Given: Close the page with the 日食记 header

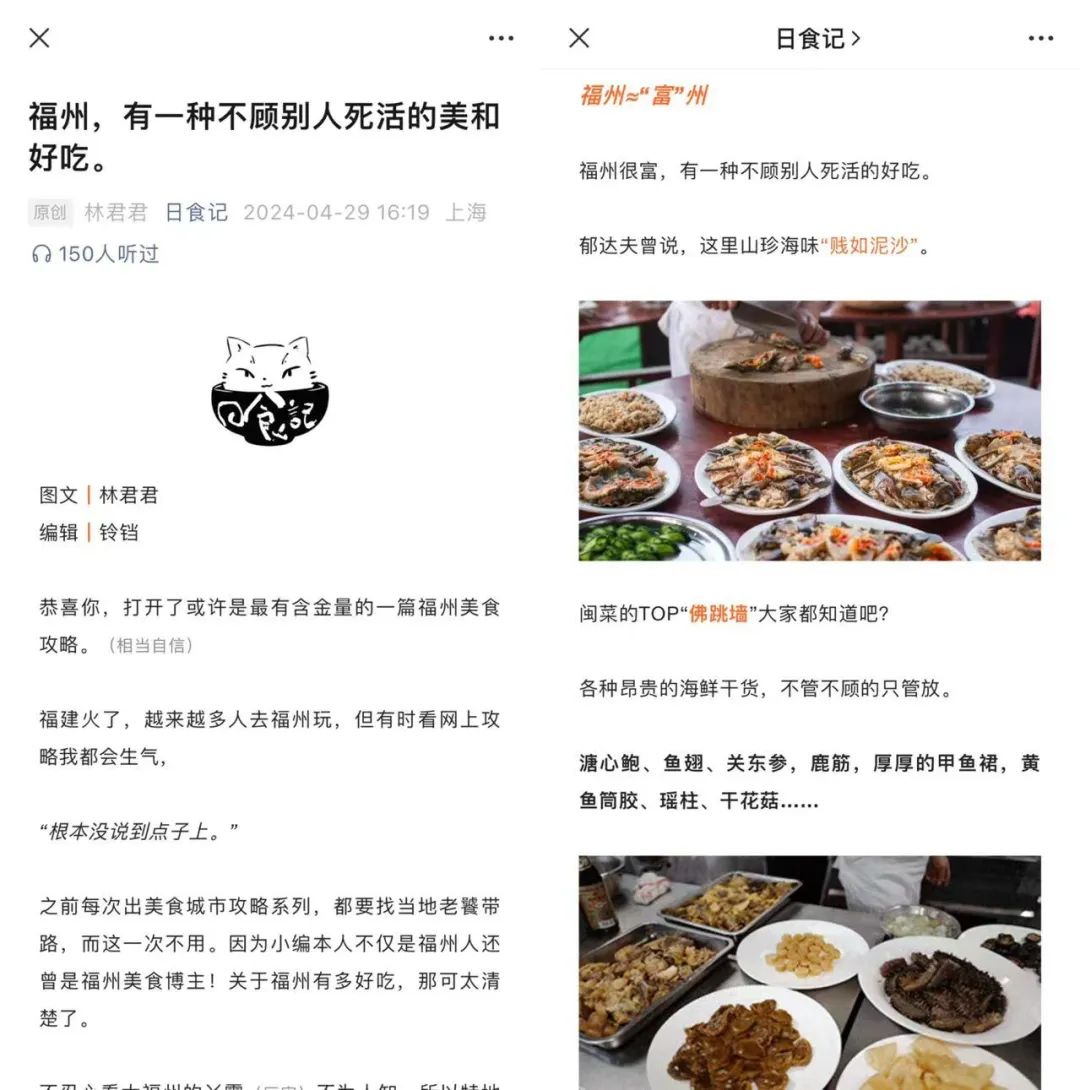Looking at the screenshot, I should [x=579, y=38].
